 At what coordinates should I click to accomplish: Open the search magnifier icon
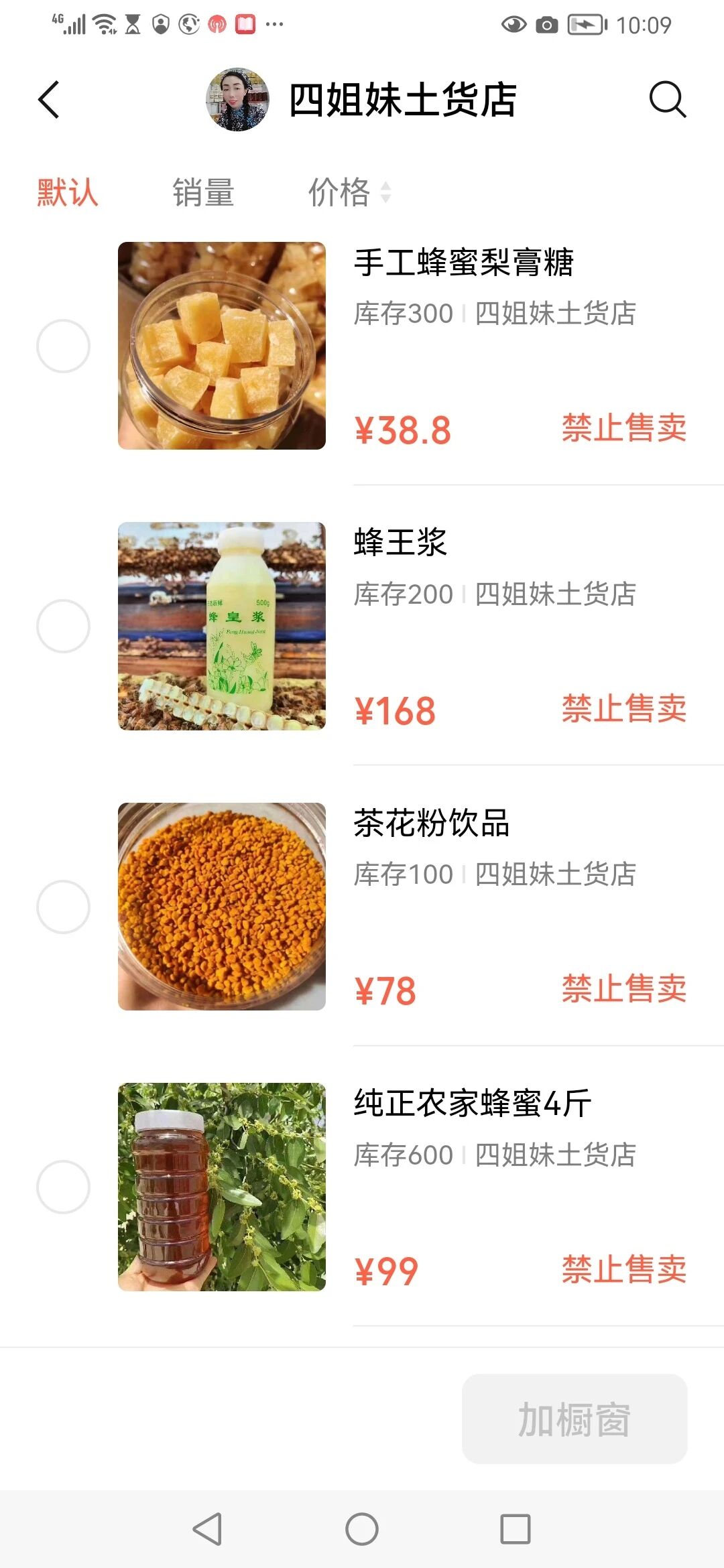668,100
